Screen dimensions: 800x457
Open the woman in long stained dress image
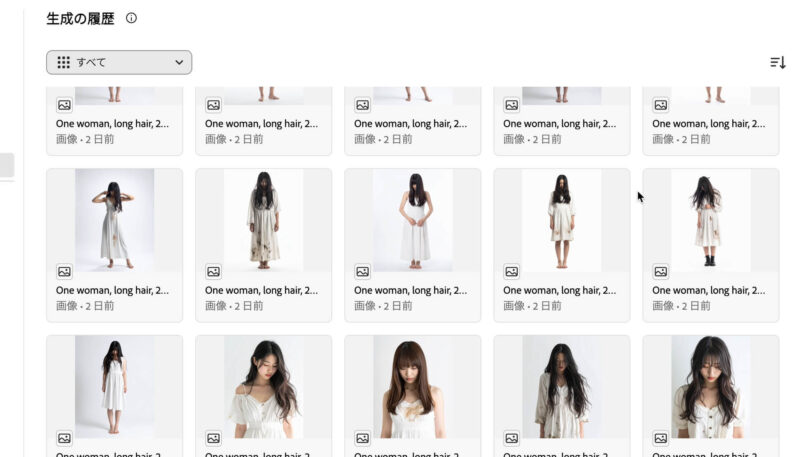pyautogui.click(x=263, y=220)
